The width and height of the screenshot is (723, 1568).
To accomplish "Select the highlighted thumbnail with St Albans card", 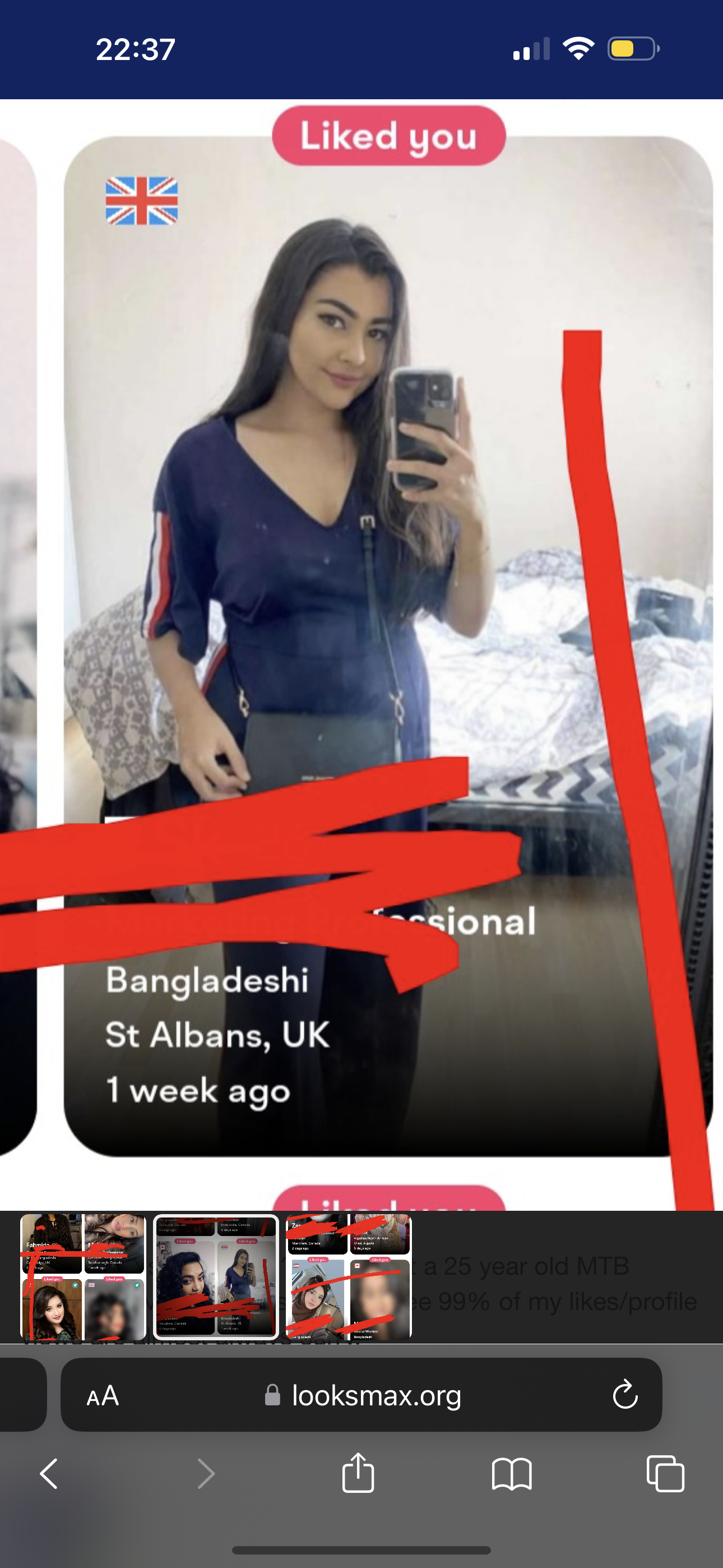I will (216, 1276).
